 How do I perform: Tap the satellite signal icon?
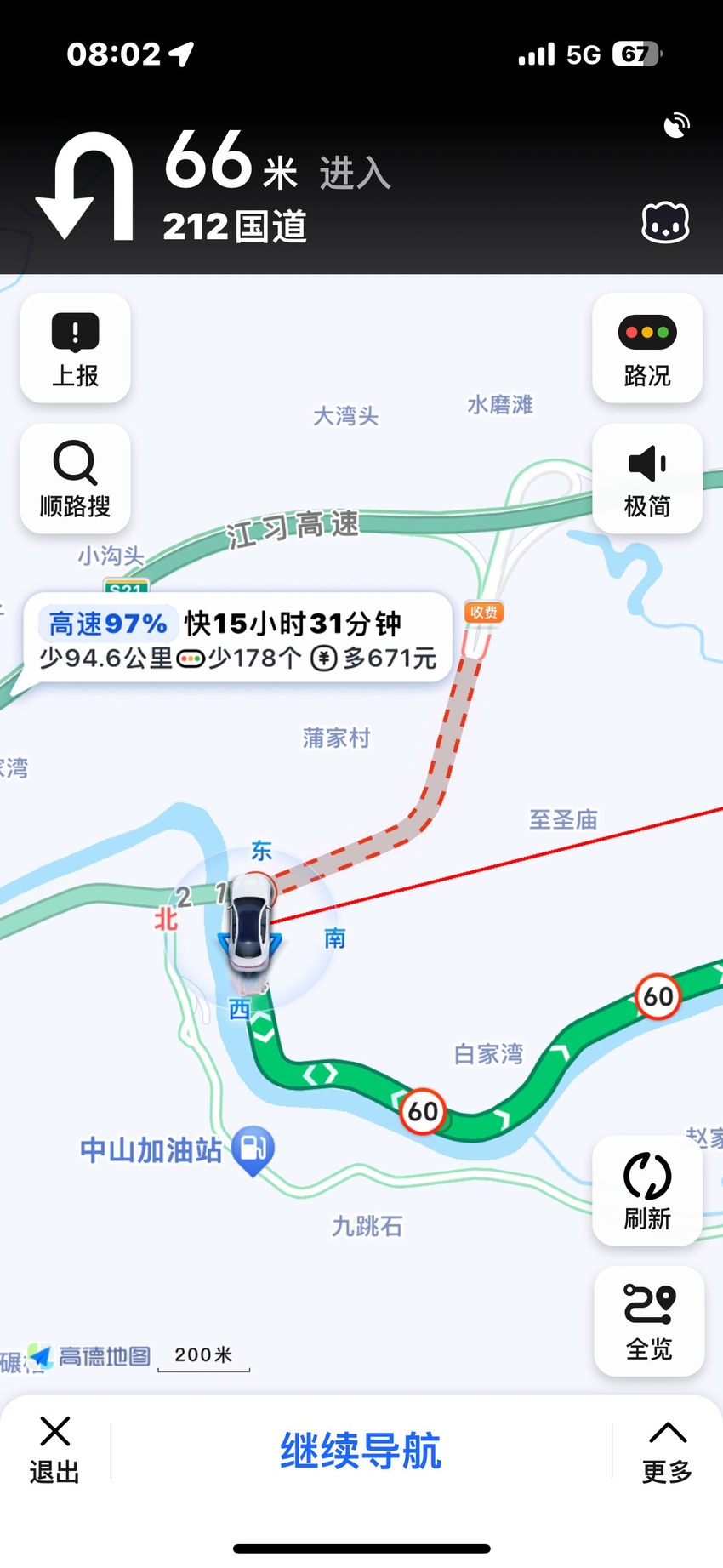coord(676,126)
